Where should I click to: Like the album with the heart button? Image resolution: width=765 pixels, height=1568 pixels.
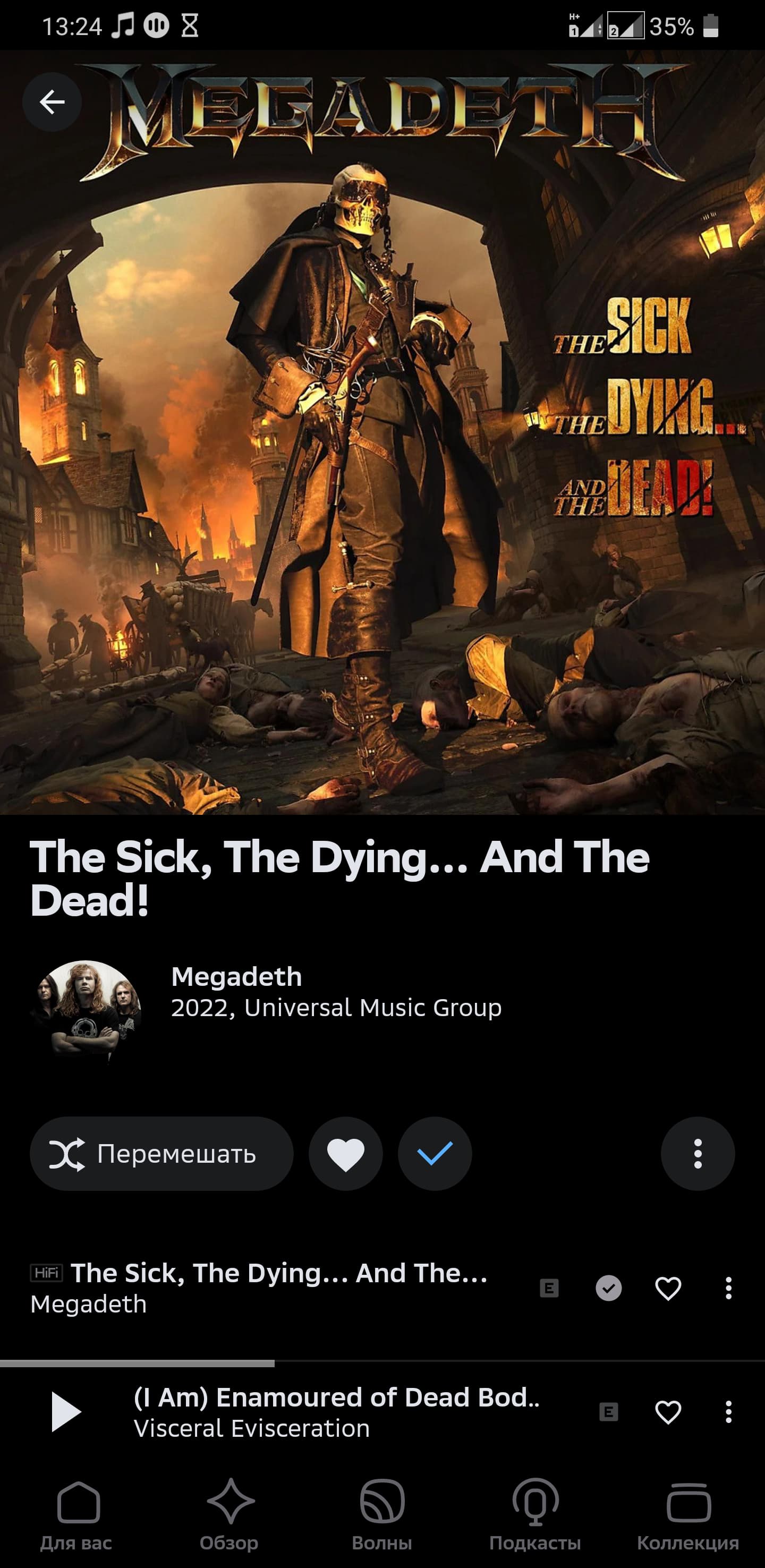[346, 1154]
